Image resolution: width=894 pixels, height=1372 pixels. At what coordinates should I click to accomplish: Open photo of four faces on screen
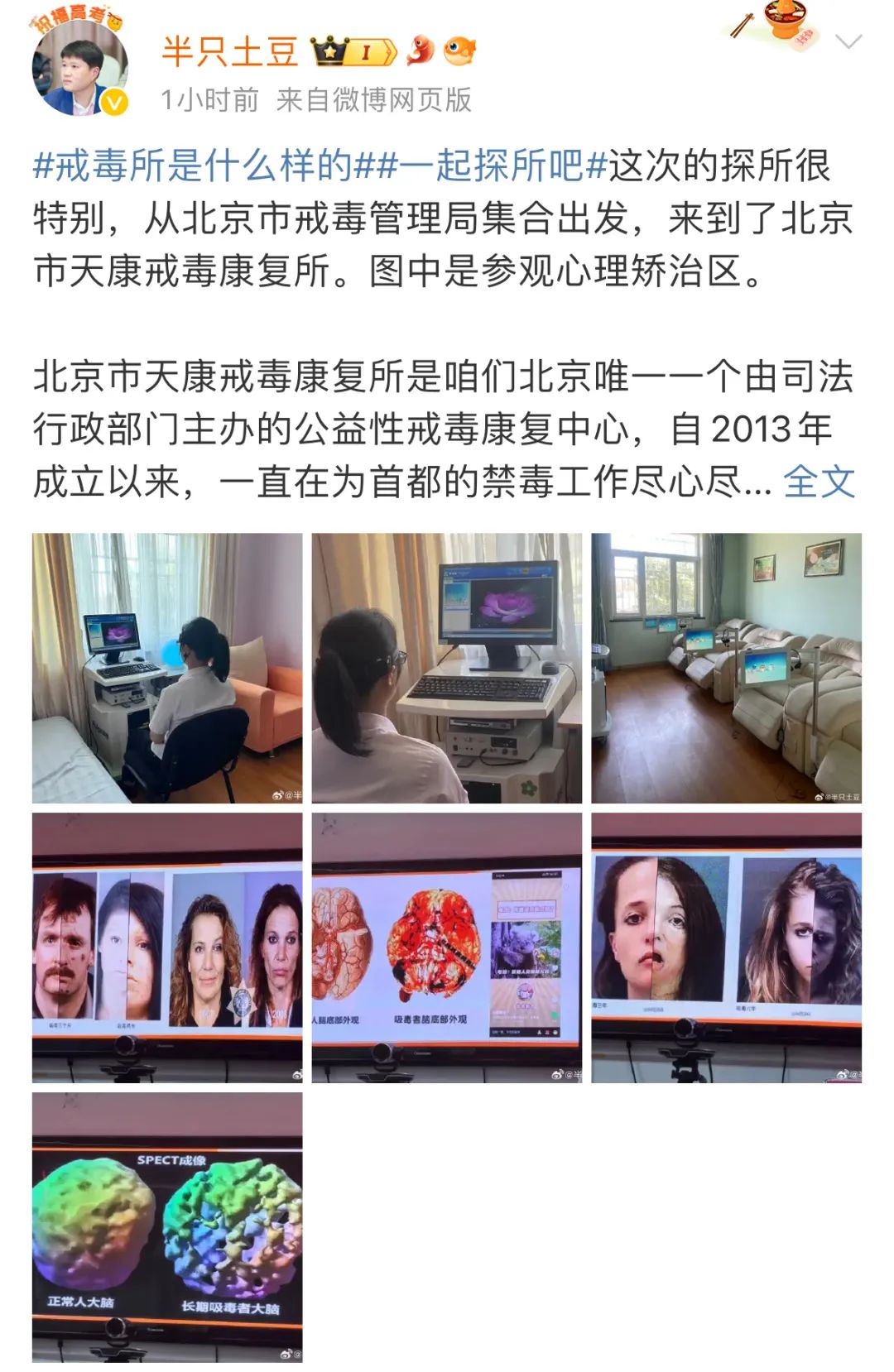167,947
